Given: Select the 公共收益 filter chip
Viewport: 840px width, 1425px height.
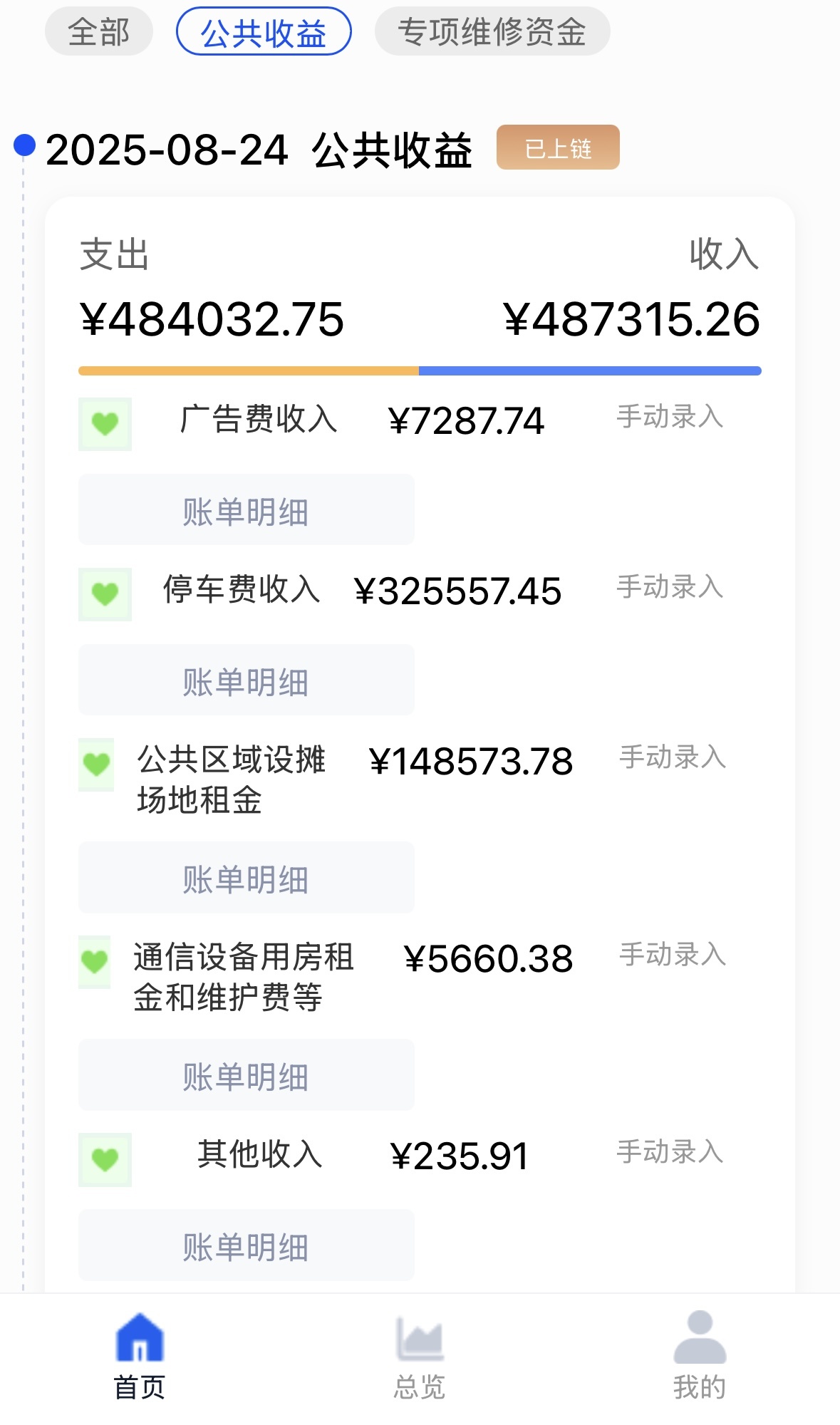Looking at the screenshot, I should coord(264,31).
